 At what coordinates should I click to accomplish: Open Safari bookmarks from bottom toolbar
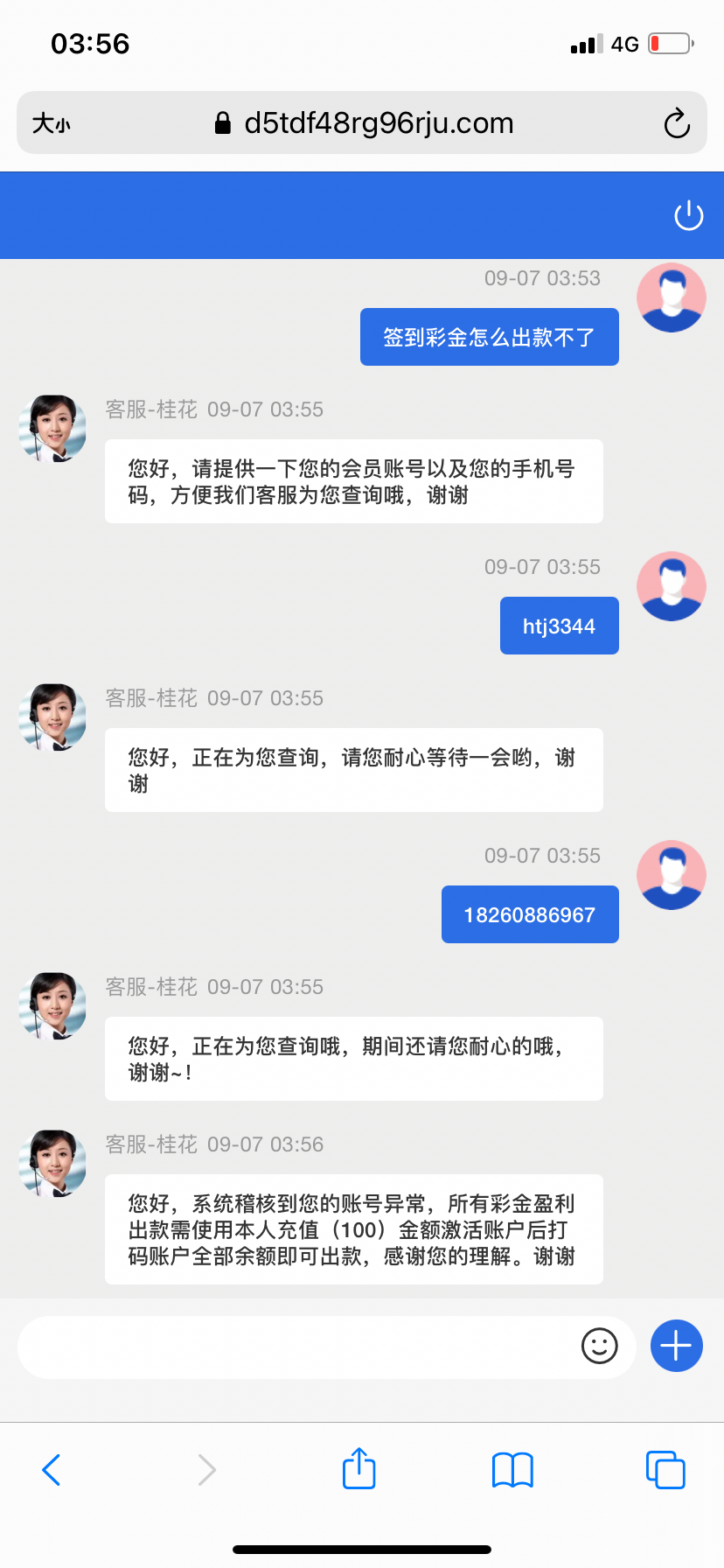(512, 1469)
